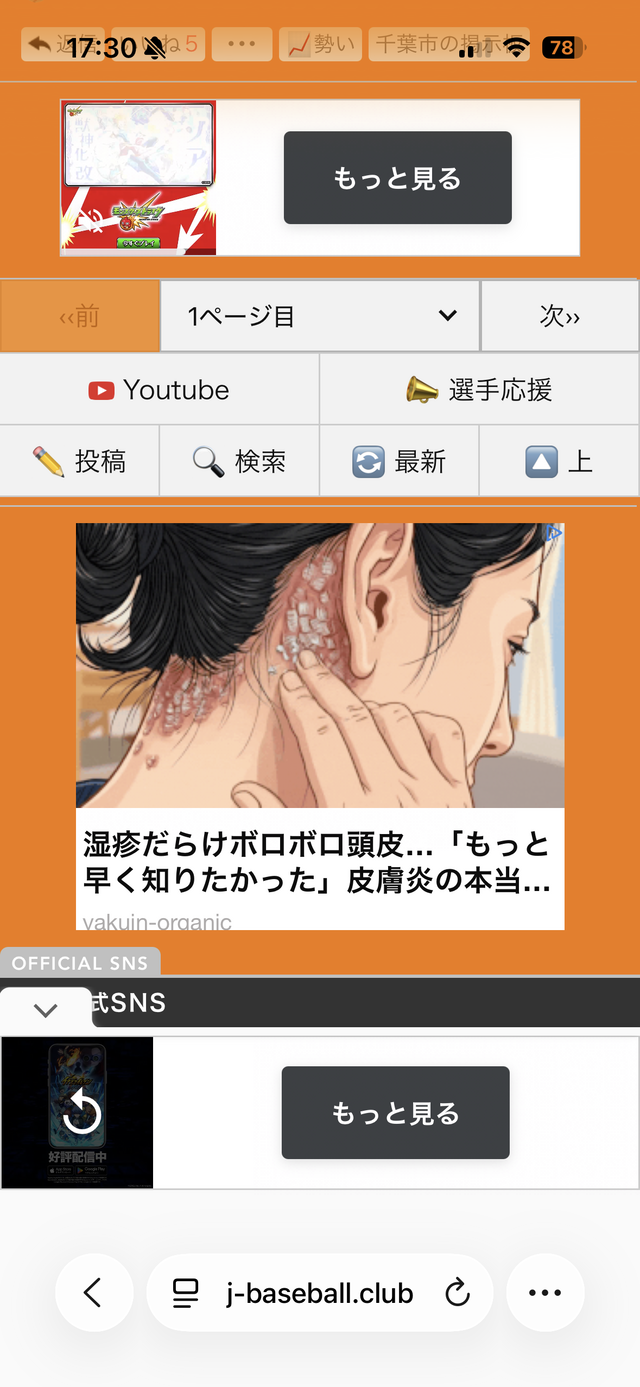640x1387 pixels.
Task: Tap the j-baseball.club address bar
Action: pos(320,1293)
